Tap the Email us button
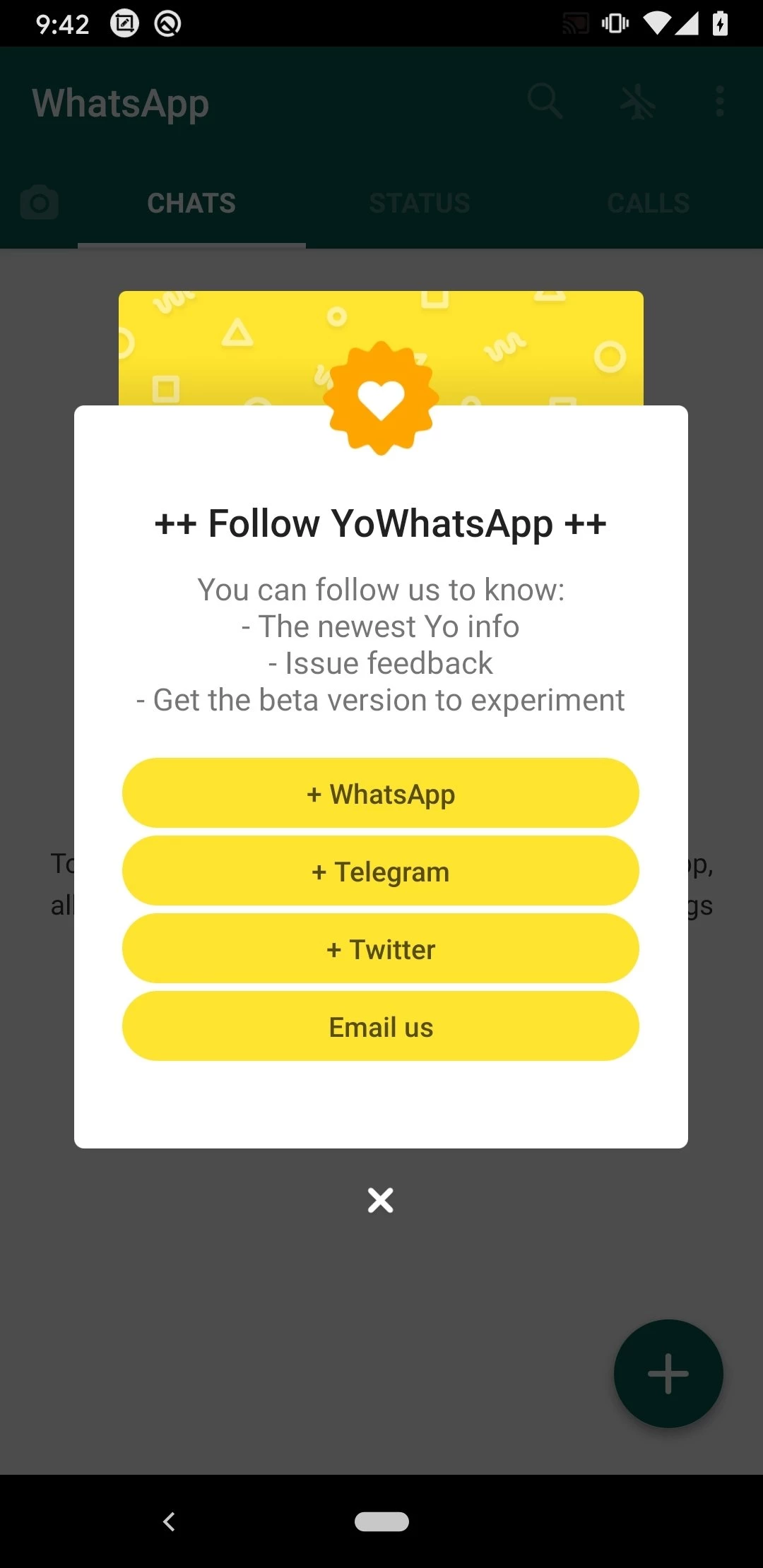The height and width of the screenshot is (1568, 763). (381, 1026)
